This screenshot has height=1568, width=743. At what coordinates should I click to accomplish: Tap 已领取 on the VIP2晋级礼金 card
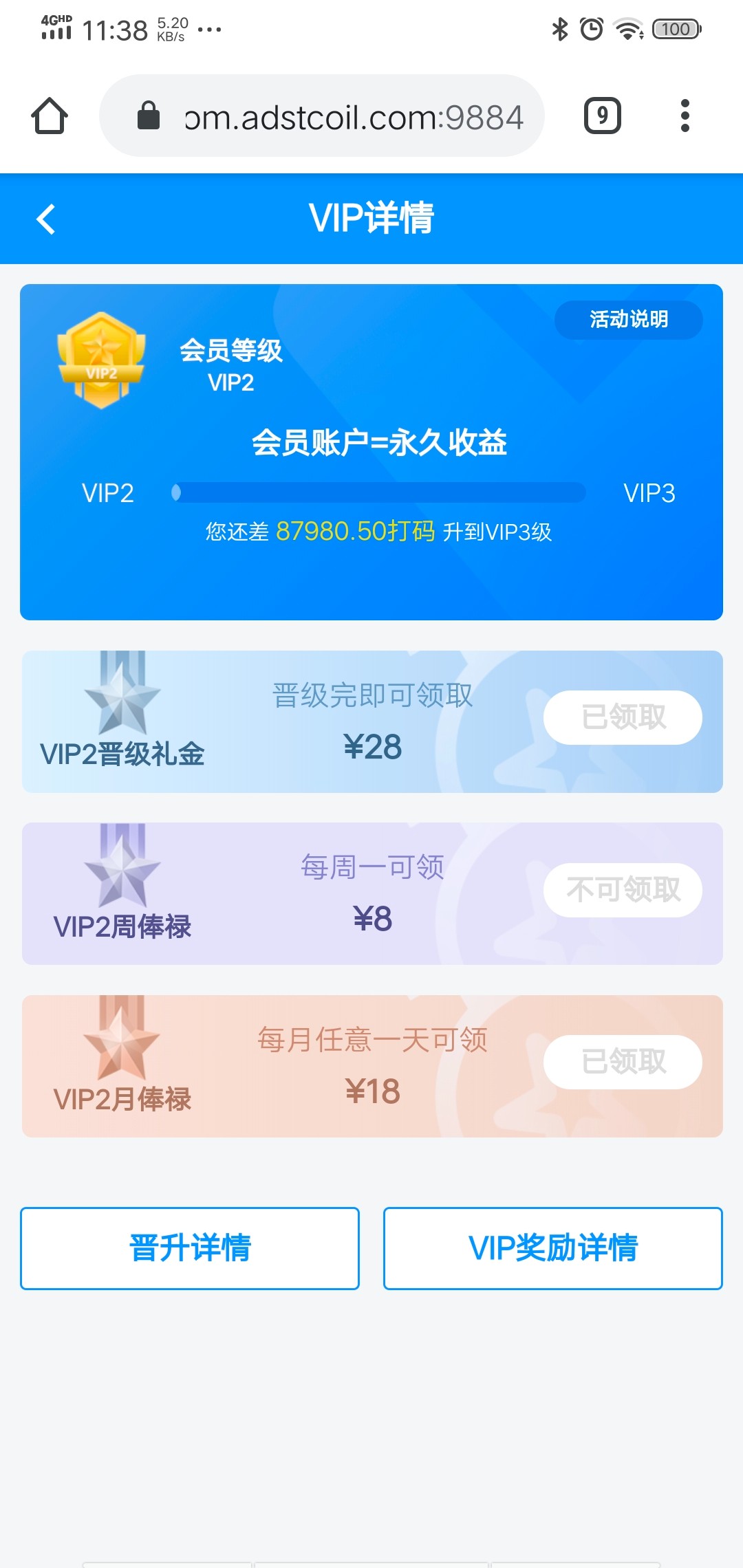(x=623, y=717)
